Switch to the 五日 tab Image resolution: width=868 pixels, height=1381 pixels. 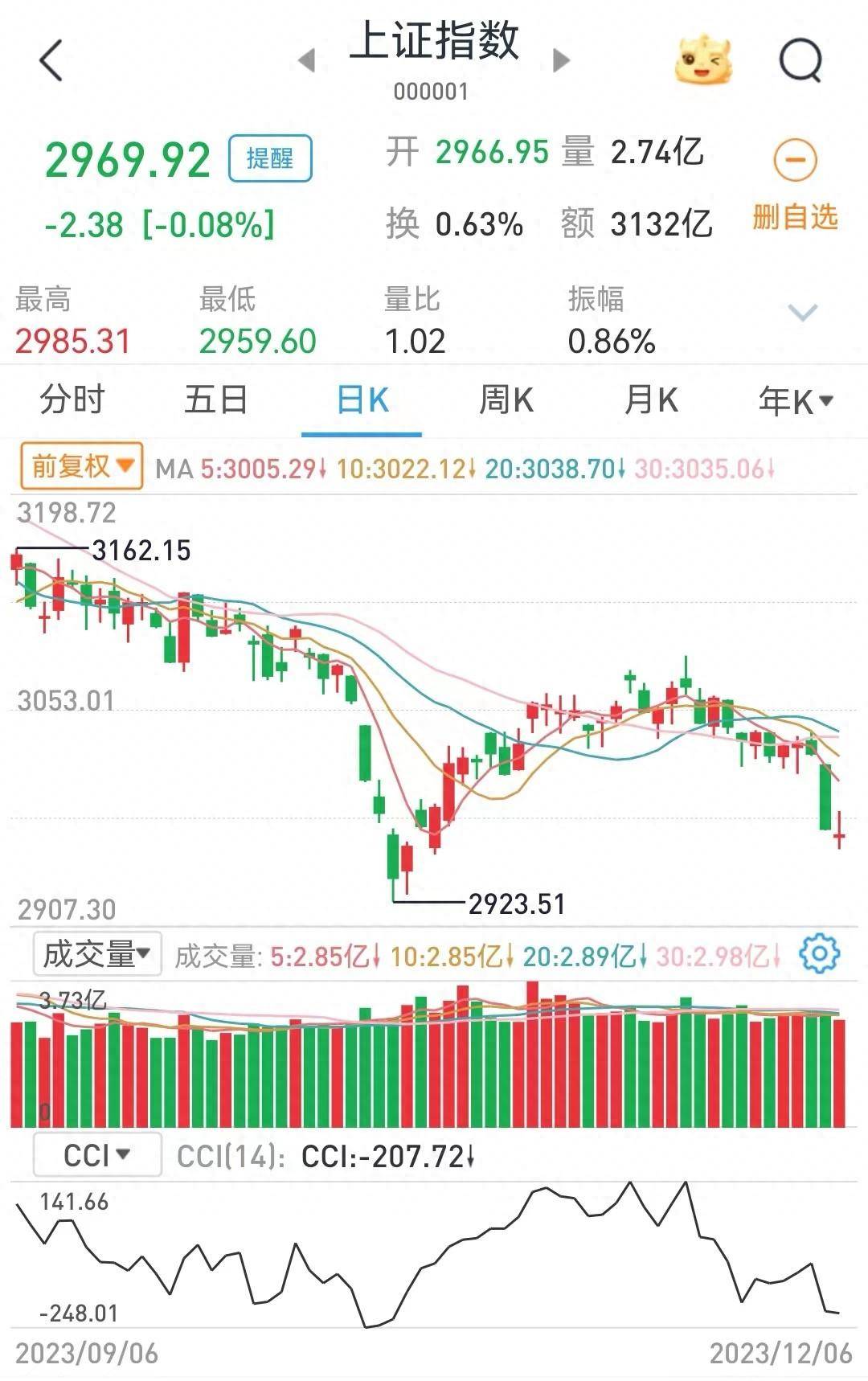click(216, 400)
